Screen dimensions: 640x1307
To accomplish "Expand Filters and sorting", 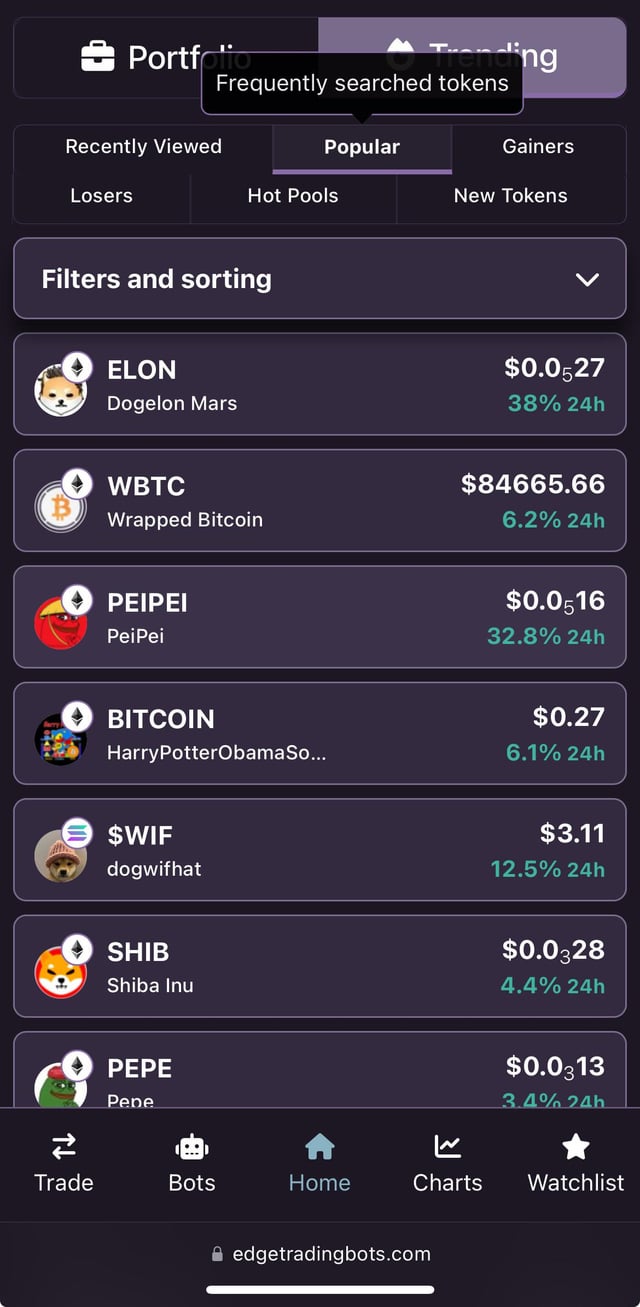I will point(320,279).
